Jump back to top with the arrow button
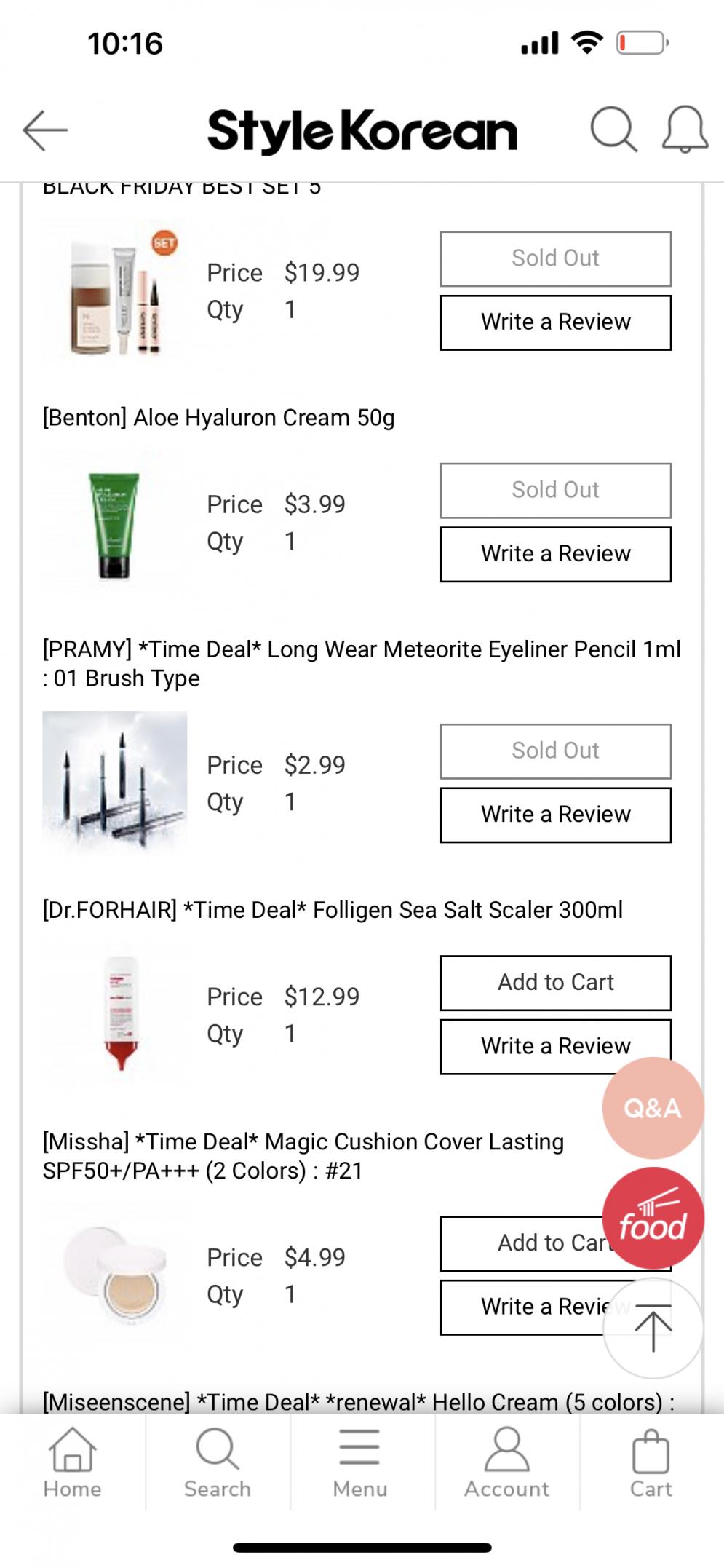The image size is (724, 1568). [653, 1328]
